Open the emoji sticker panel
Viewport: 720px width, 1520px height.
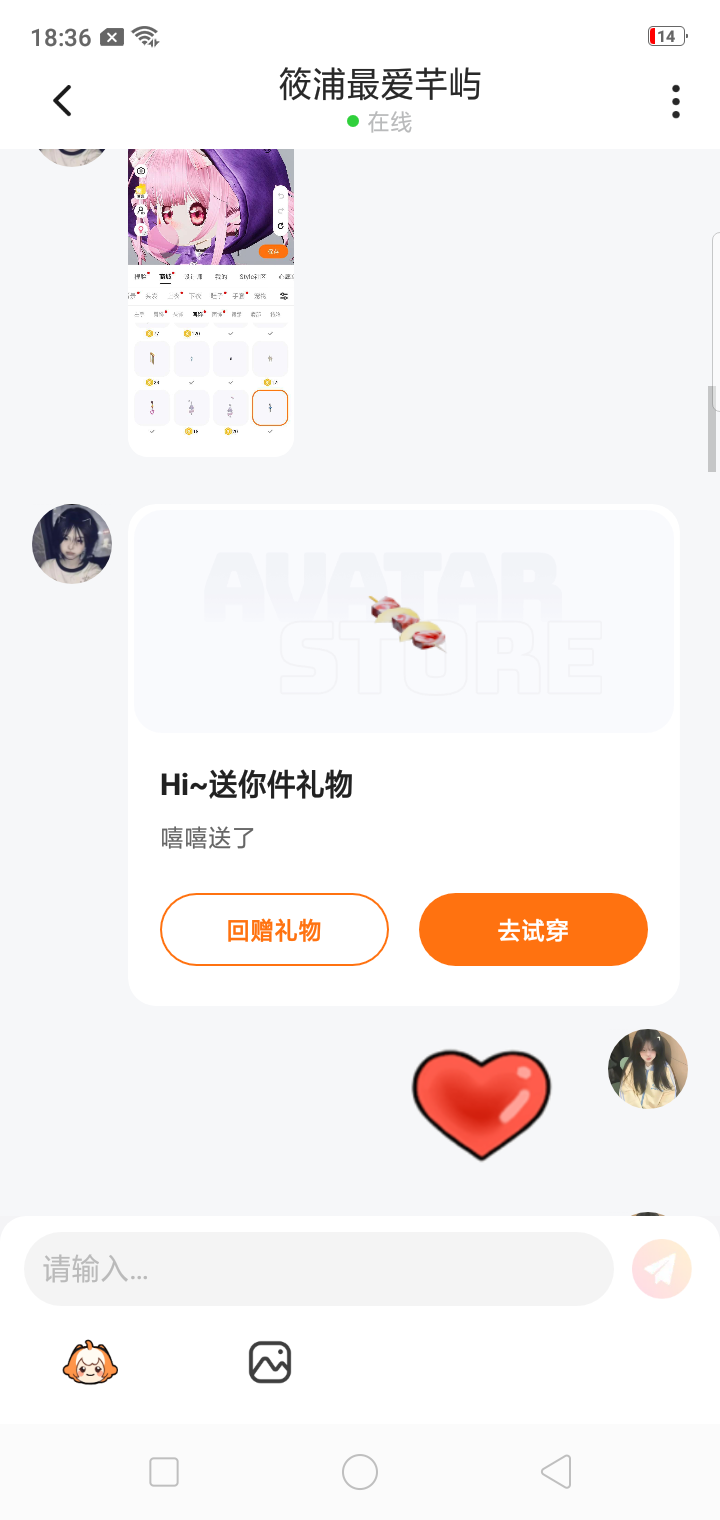90,1362
